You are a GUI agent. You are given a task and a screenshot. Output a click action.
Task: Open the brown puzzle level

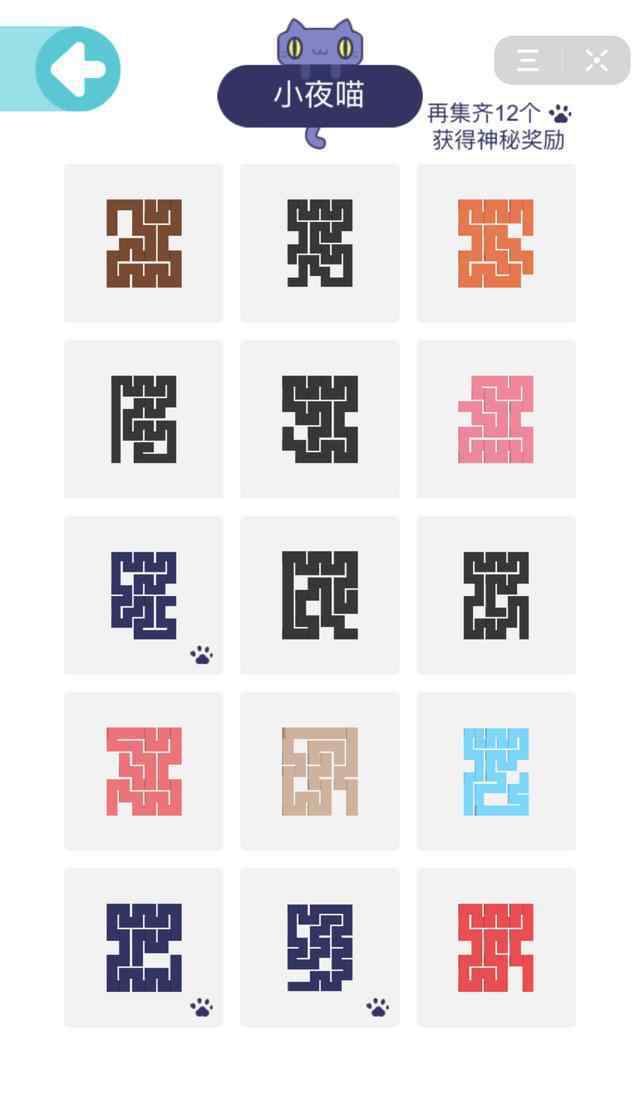pos(144,243)
